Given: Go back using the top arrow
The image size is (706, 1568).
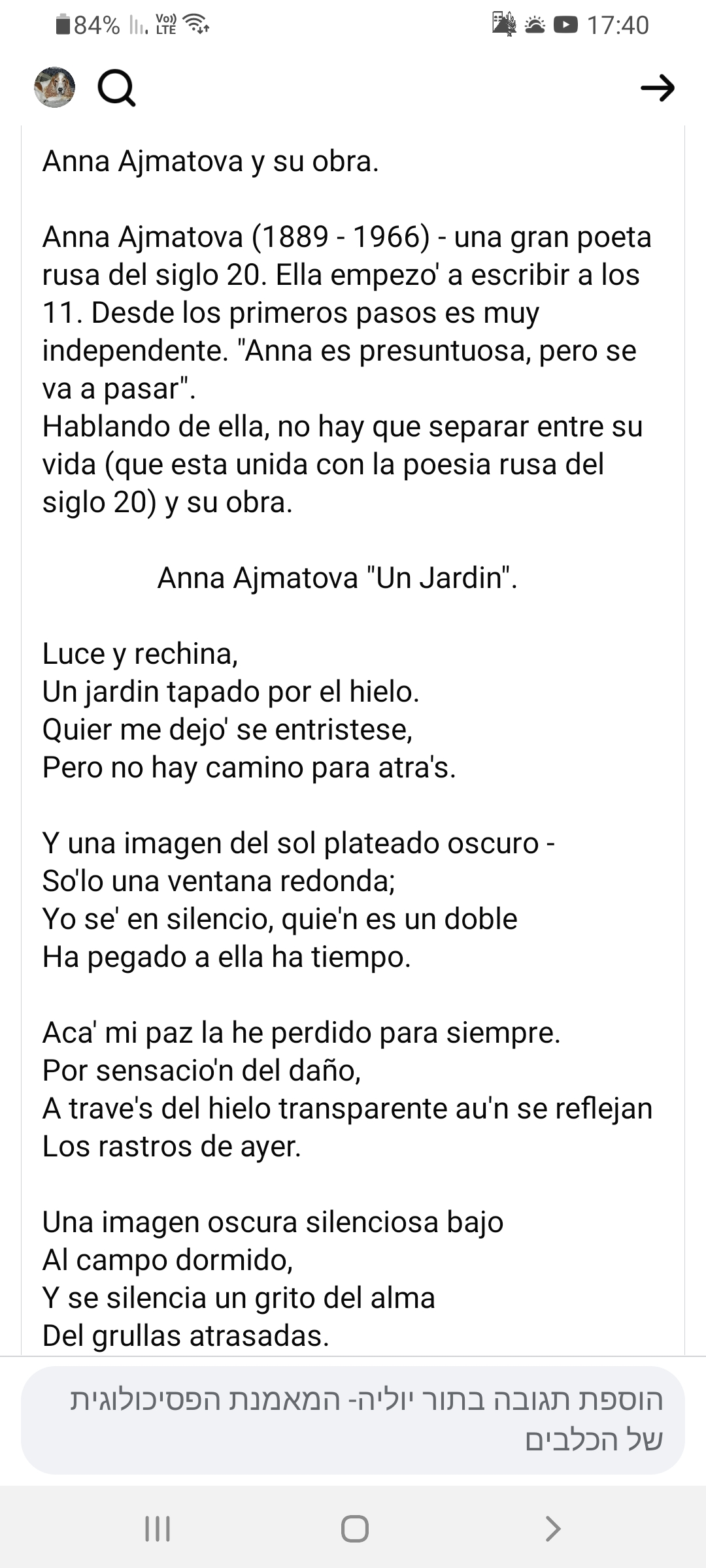Looking at the screenshot, I should tap(657, 88).
